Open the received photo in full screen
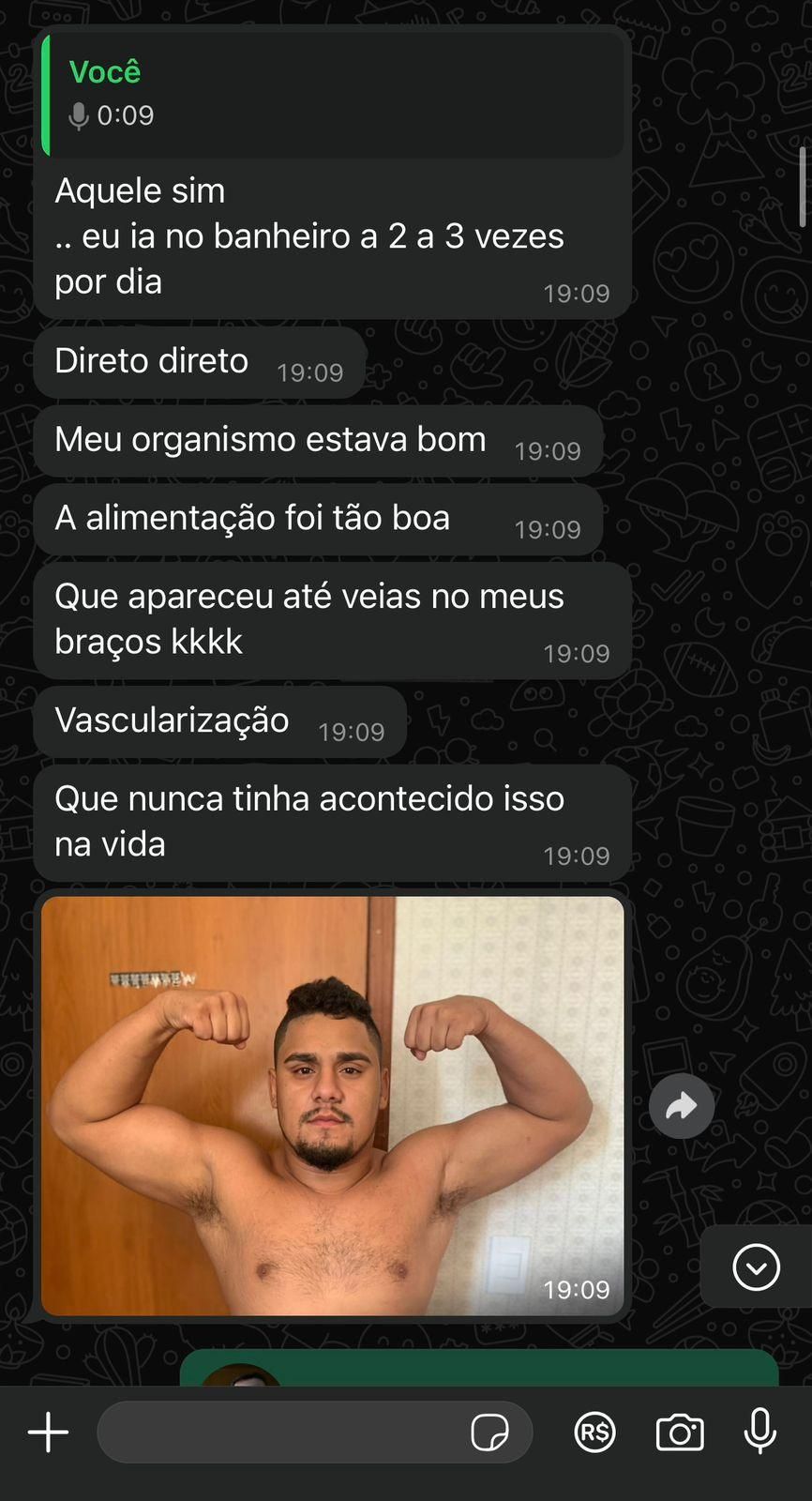The height and width of the screenshot is (1501, 812). tap(332, 1105)
